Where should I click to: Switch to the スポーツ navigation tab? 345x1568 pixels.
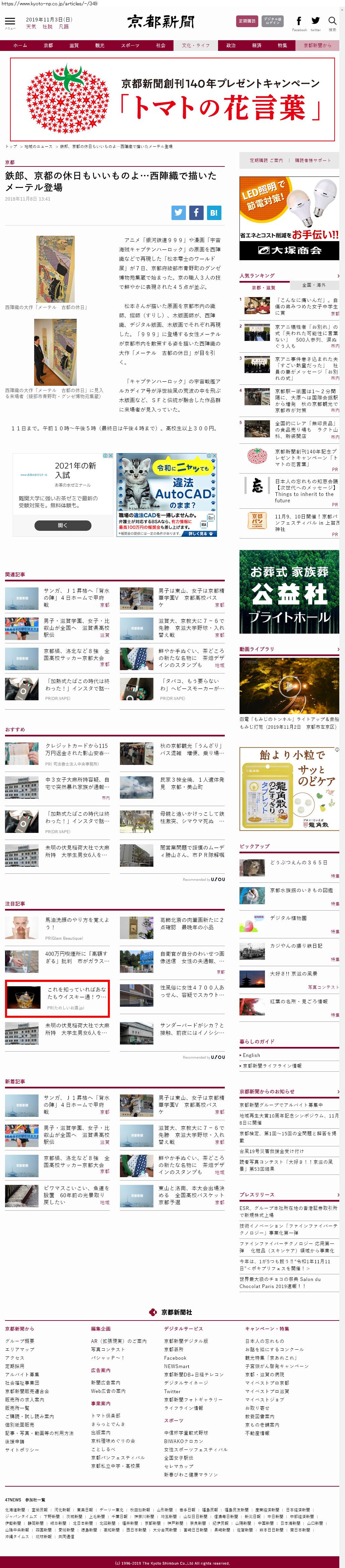[130, 46]
